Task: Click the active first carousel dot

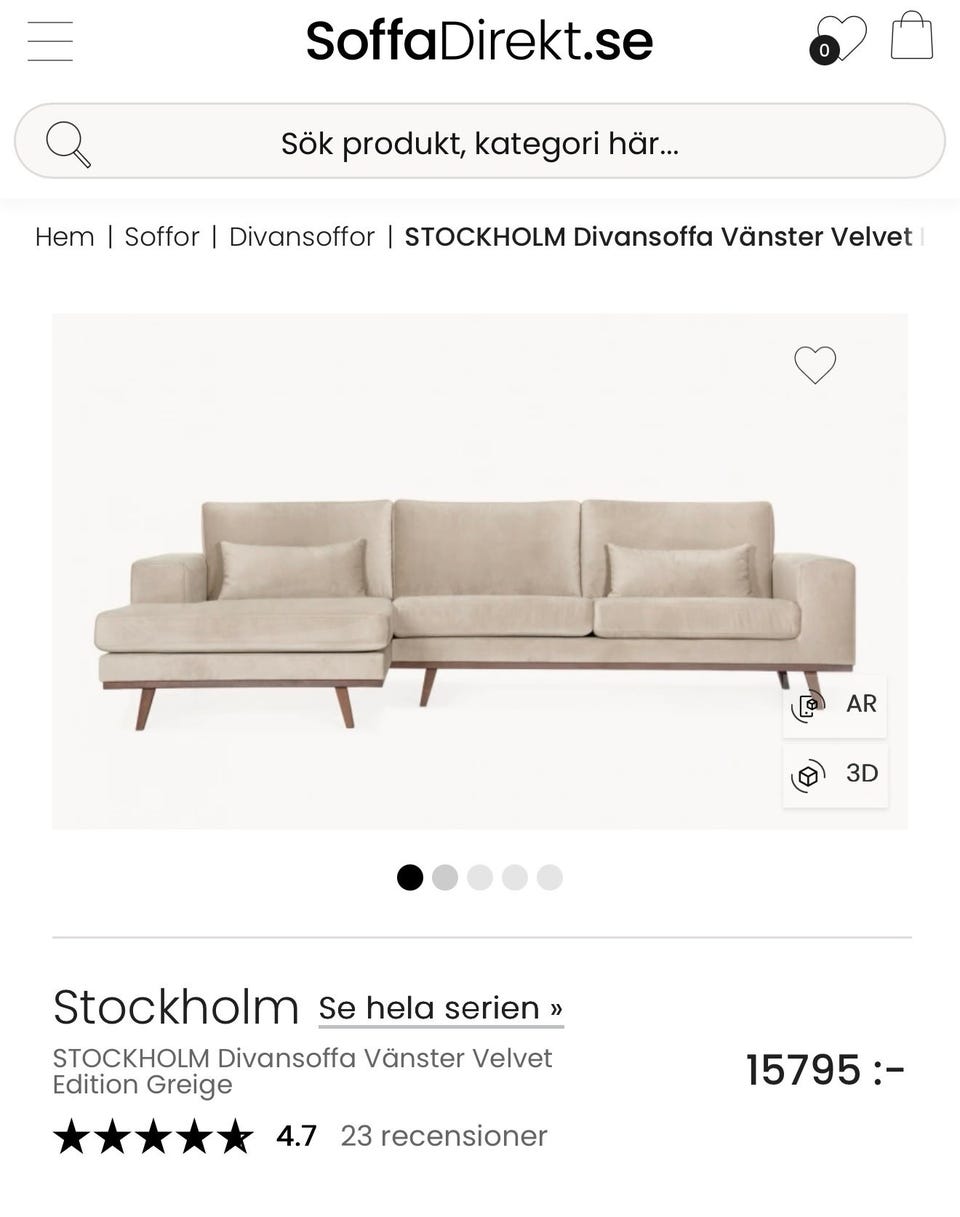Action: coord(411,877)
